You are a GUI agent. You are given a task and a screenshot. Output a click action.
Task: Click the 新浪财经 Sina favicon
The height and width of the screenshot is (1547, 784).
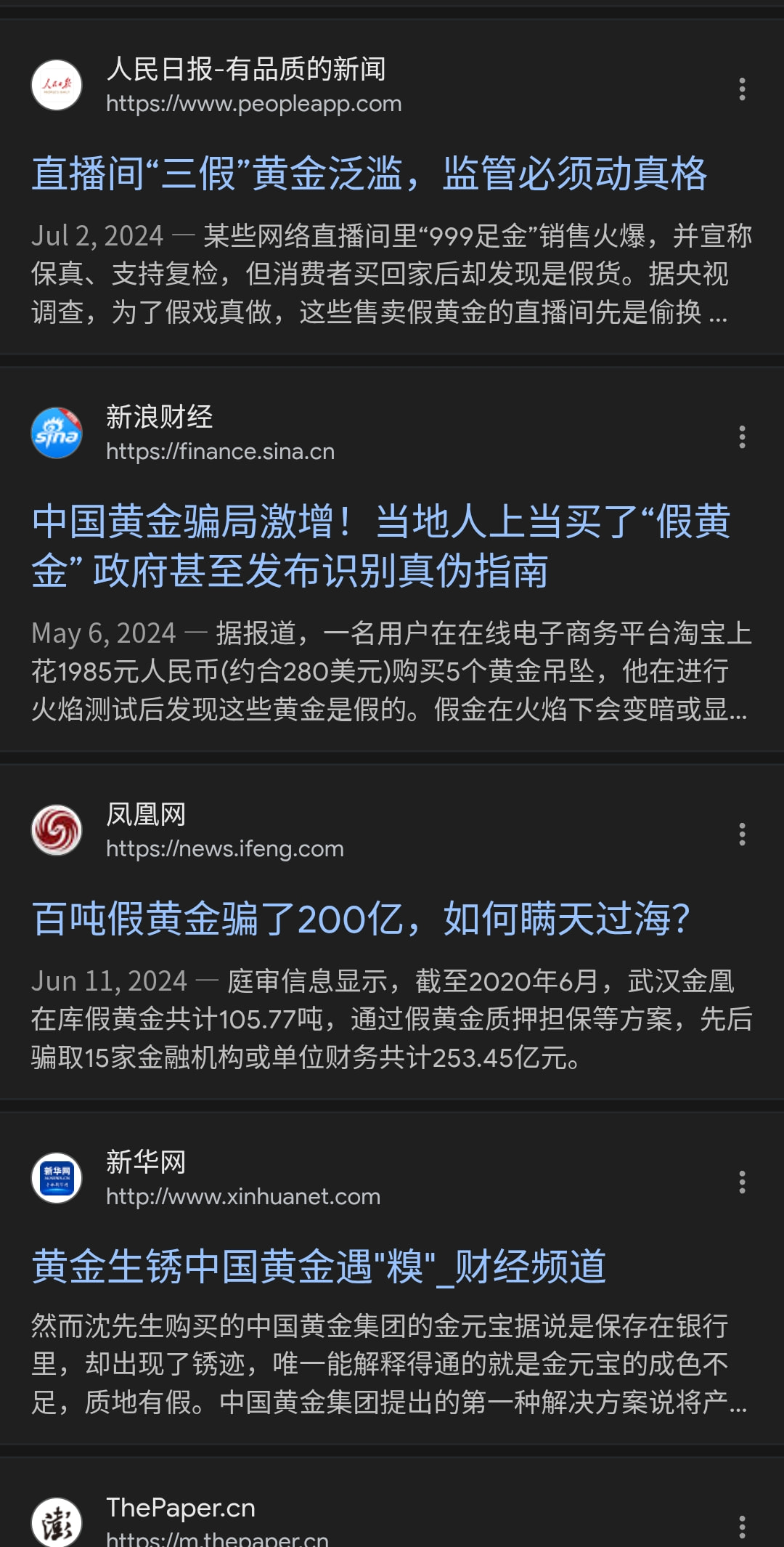[x=56, y=433]
